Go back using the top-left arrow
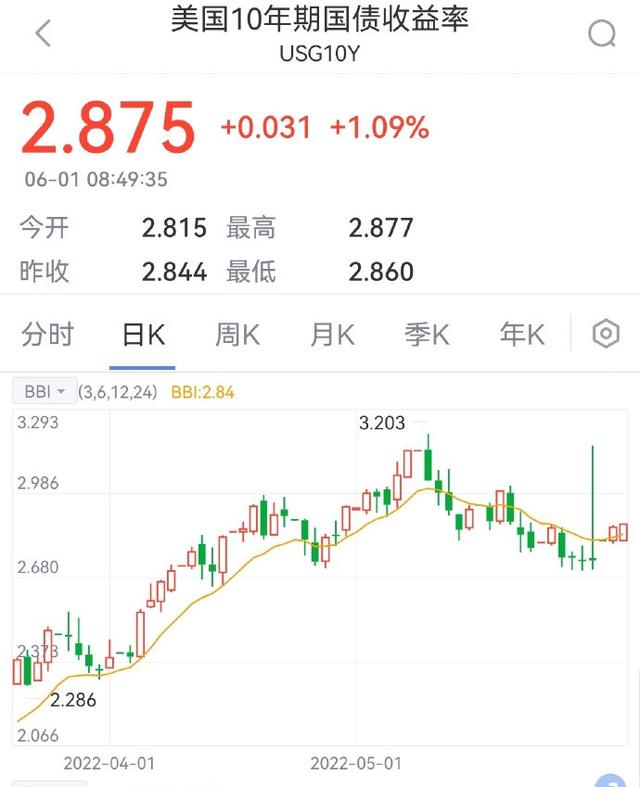This screenshot has width=640, height=787. [42, 34]
